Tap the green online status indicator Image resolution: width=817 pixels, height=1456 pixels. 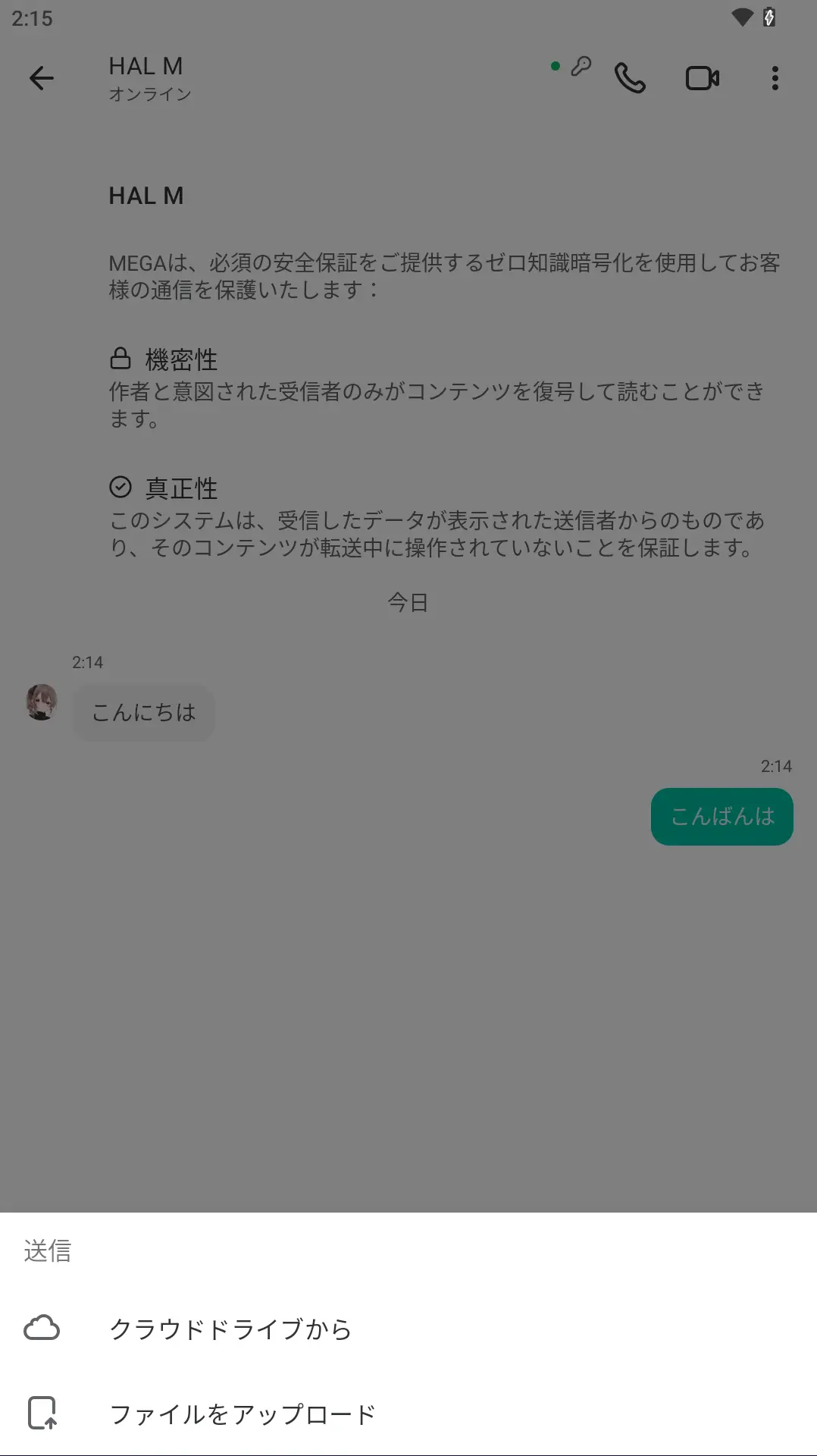556,67
